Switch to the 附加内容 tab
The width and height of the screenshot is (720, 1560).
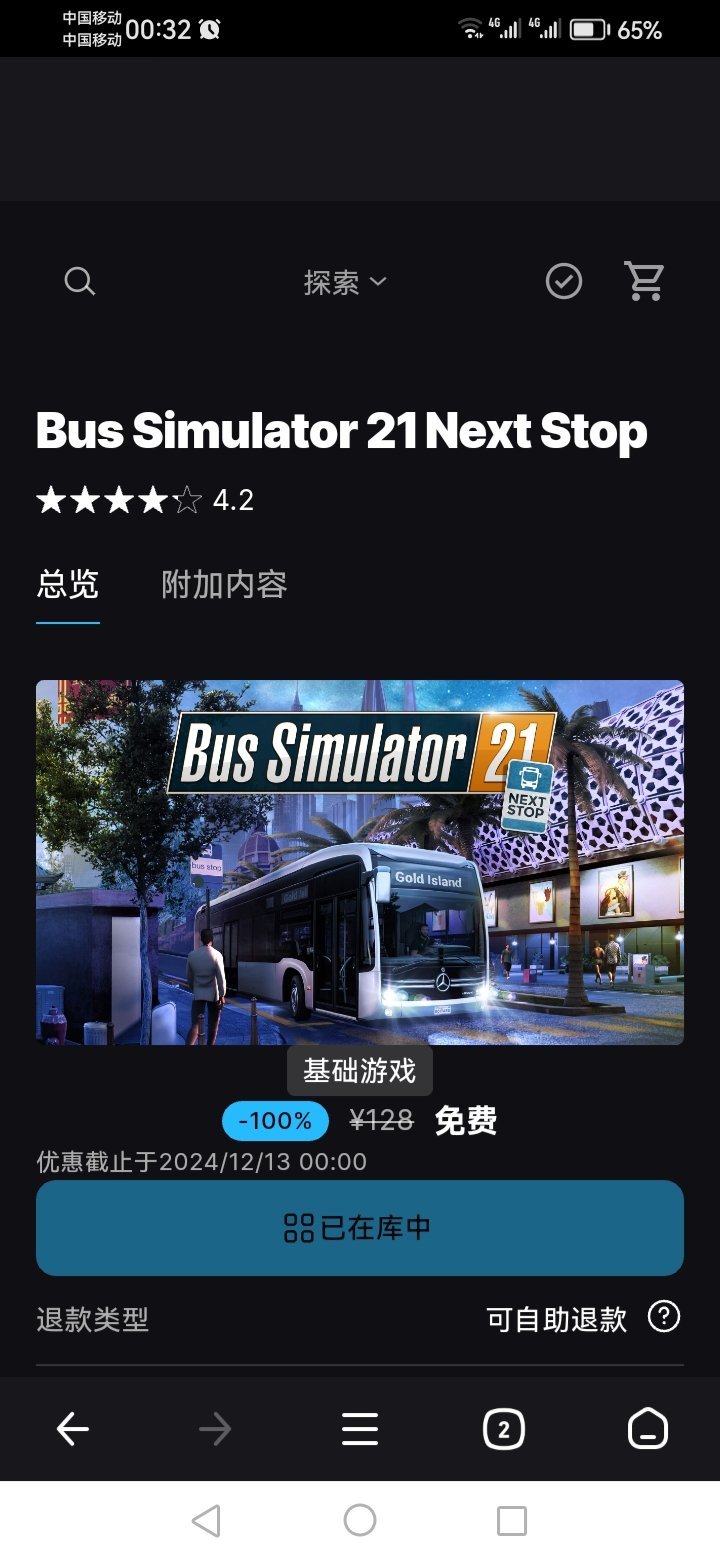(x=224, y=585)
